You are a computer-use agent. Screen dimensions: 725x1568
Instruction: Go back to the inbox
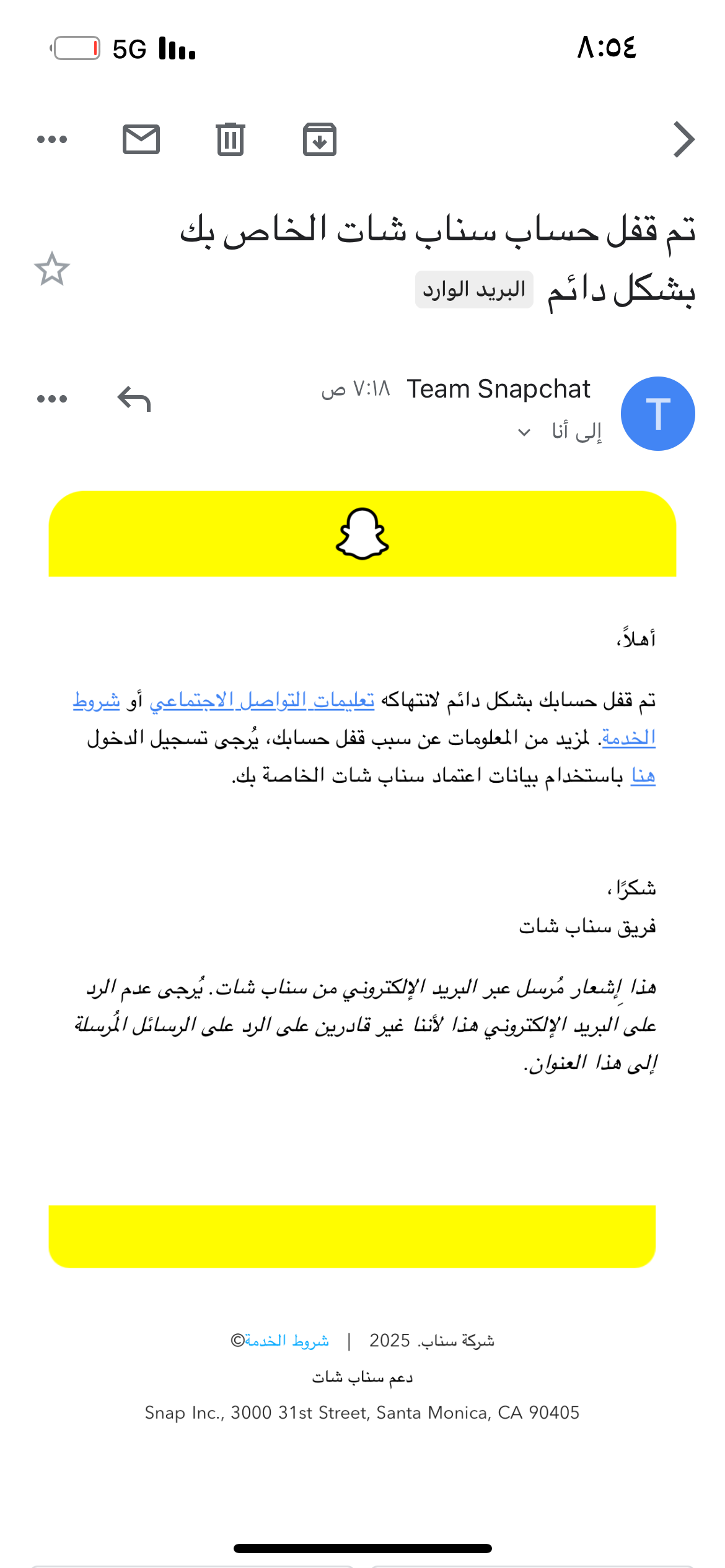[683, 140]
